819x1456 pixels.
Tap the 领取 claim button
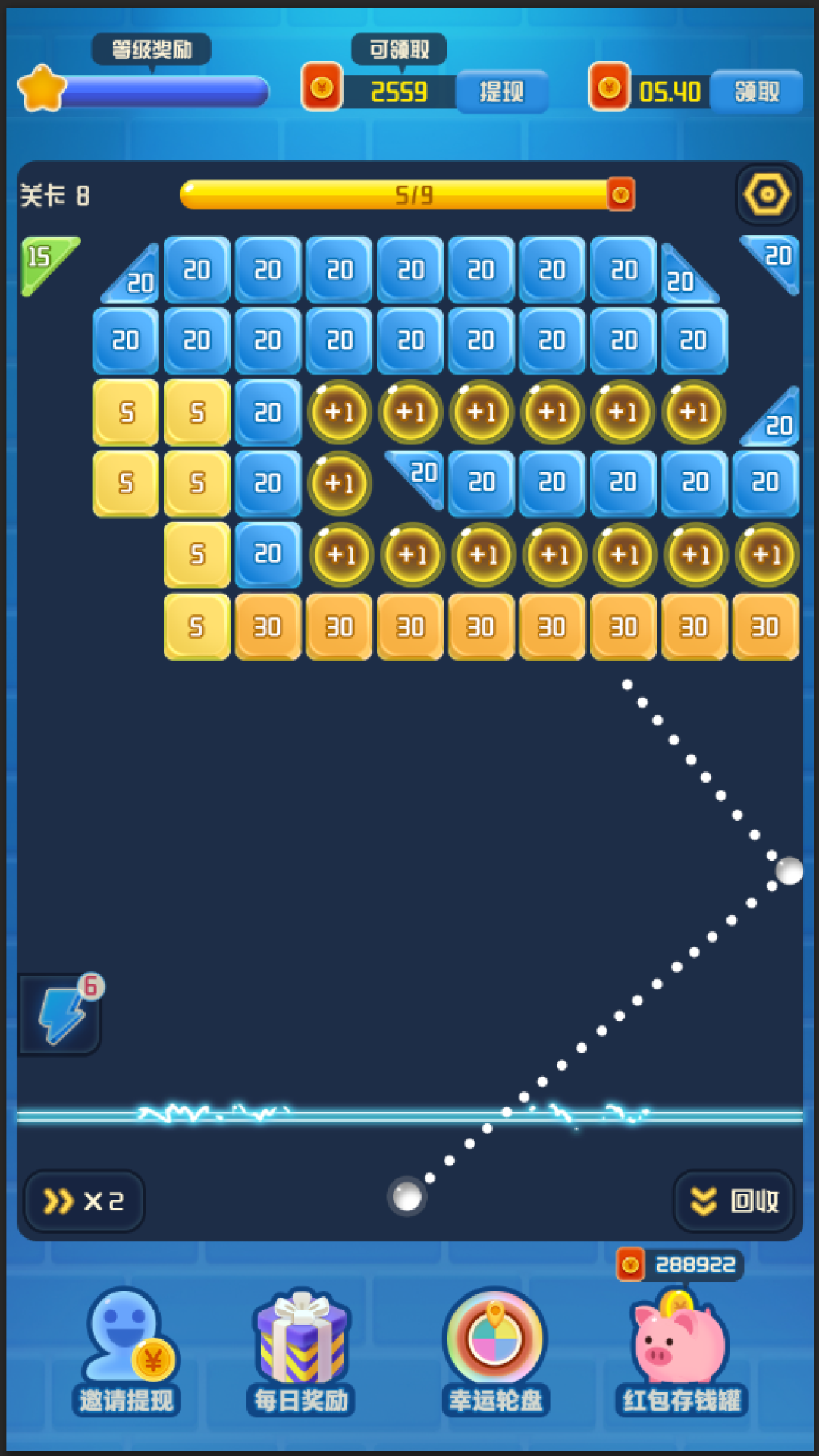point(756,92)
